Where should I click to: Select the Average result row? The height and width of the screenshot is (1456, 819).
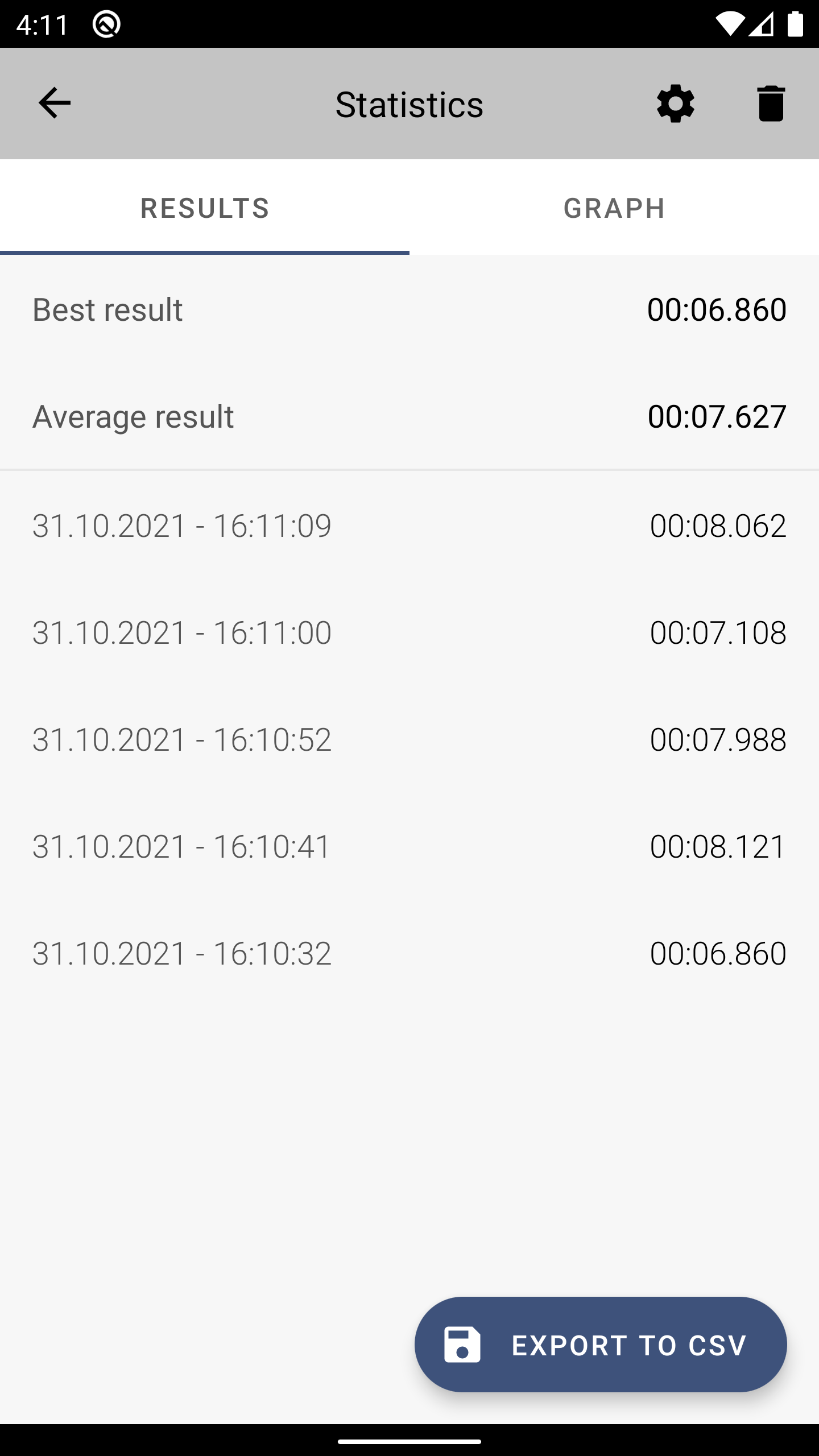point(409,416)
